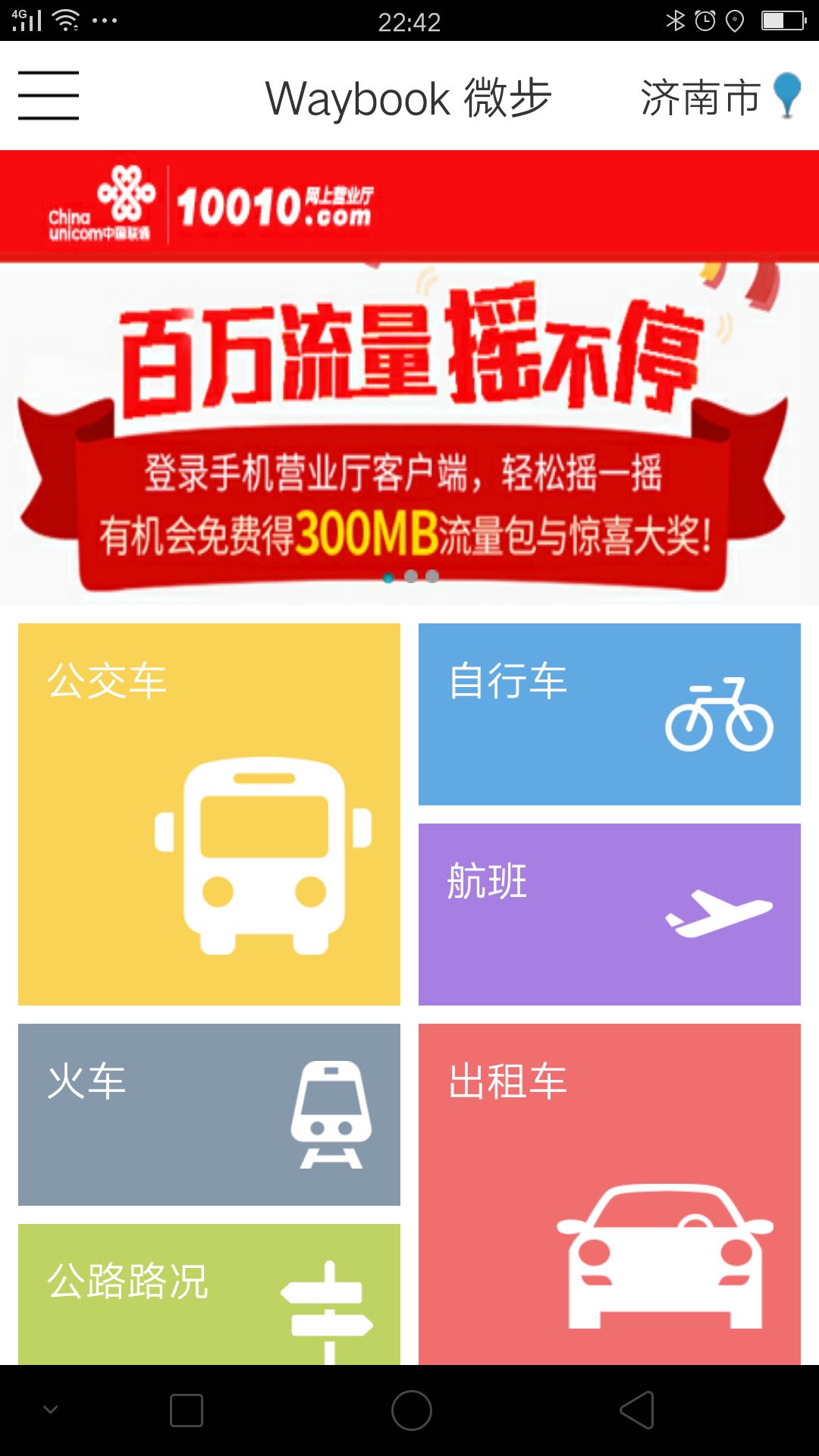View 公路路况 road conditions
Screen dimensions: 819x1456
[x=209, y=1294]
